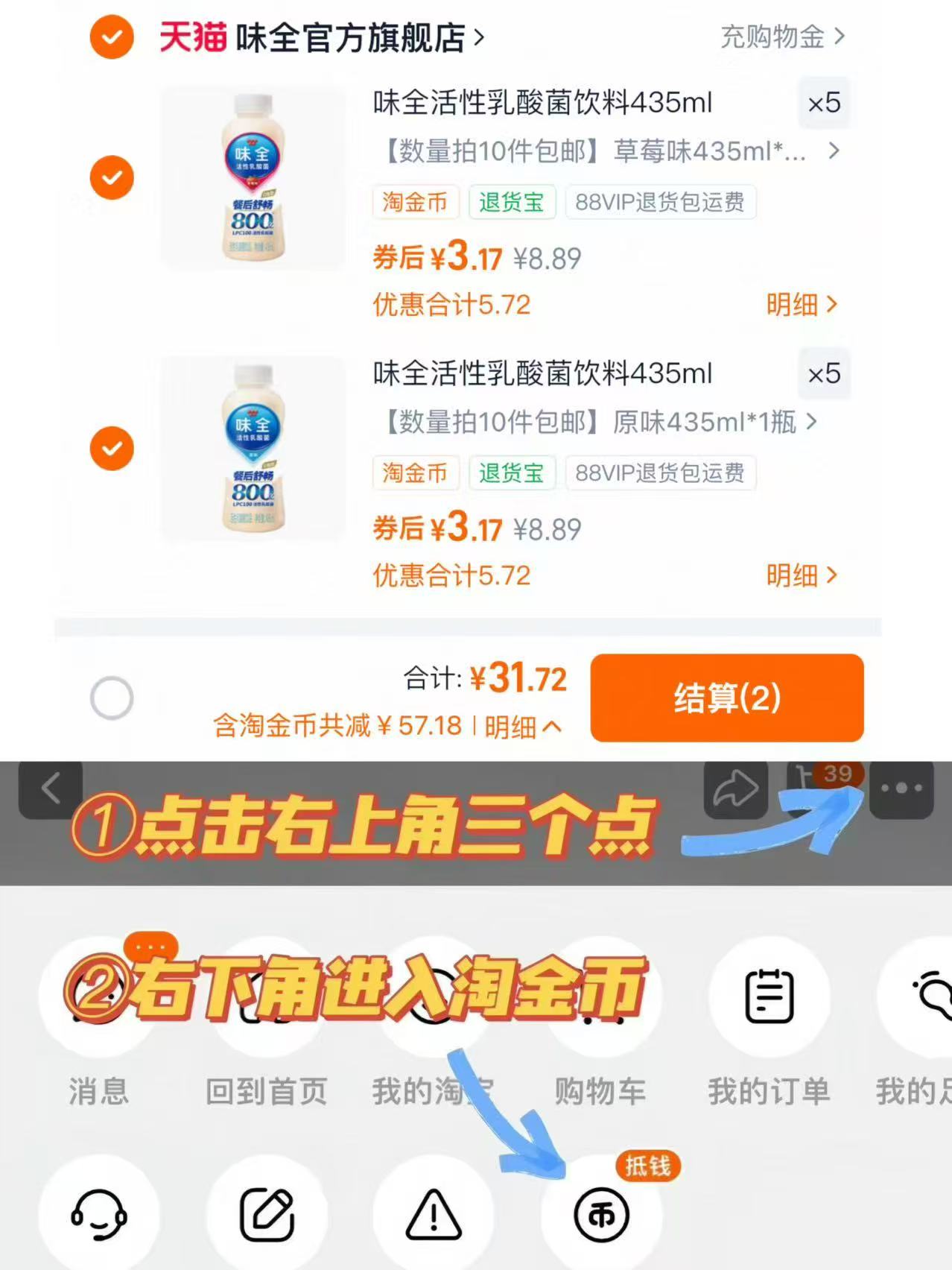The image size is (952, 1270).
Task: Enter 淘金币 via the coin icon with 抵钱 badge
Action: coord(602,1215)
